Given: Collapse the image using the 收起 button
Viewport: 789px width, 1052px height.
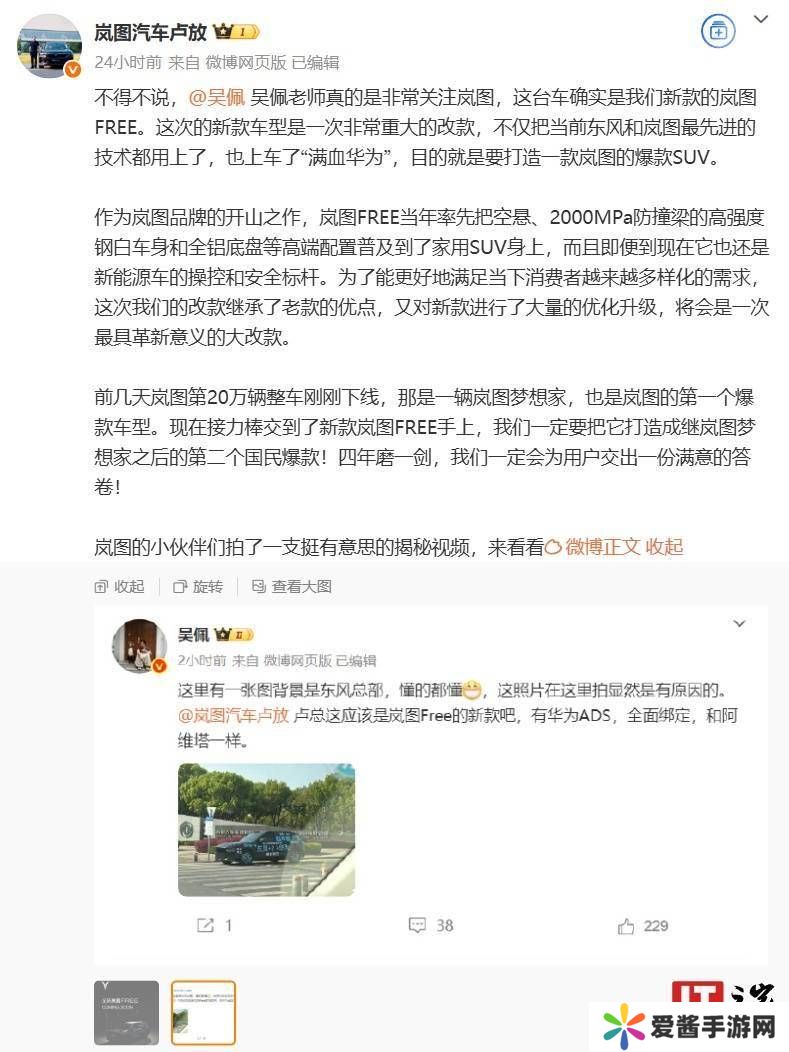Looking at the screenshot, I should 119,586.
